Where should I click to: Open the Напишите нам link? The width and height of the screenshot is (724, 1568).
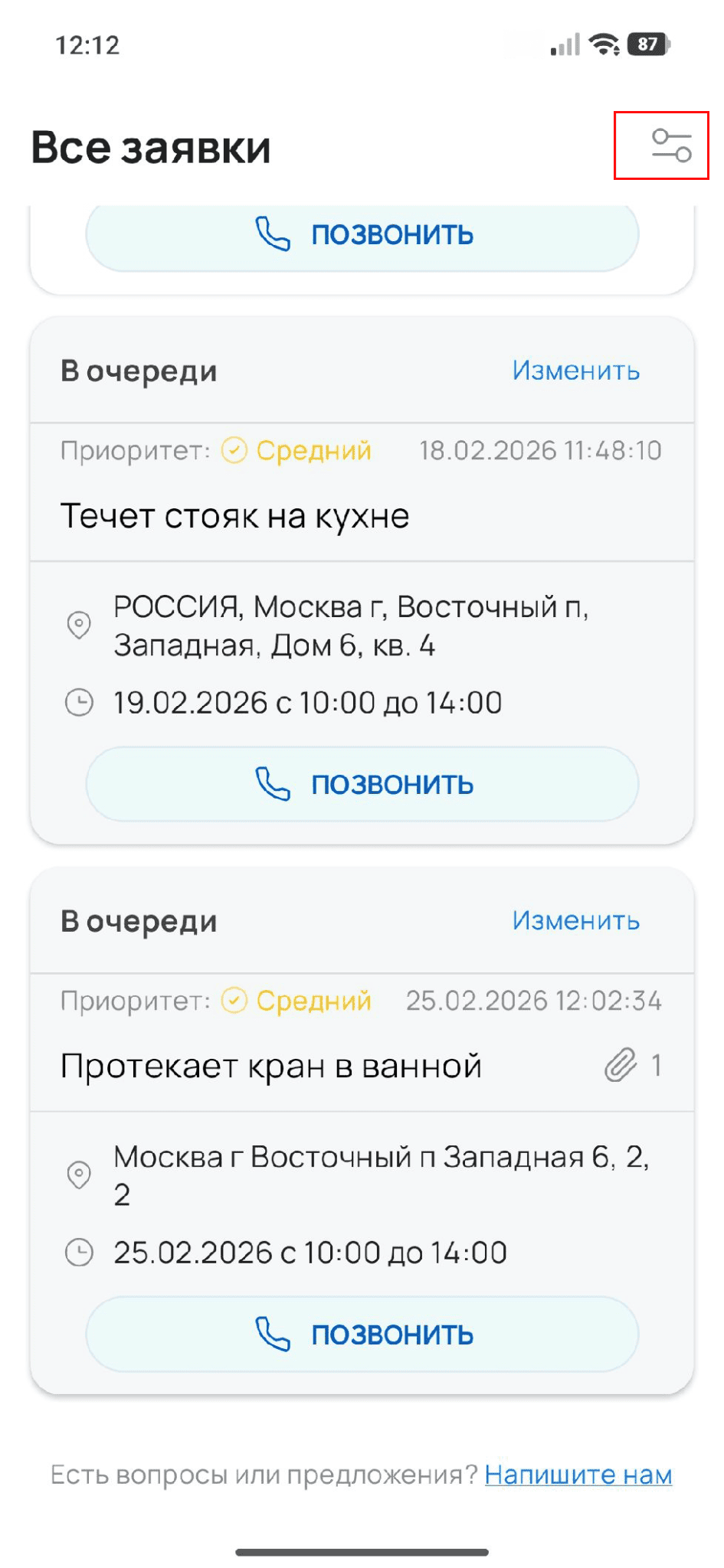[x=578, y=1474]
